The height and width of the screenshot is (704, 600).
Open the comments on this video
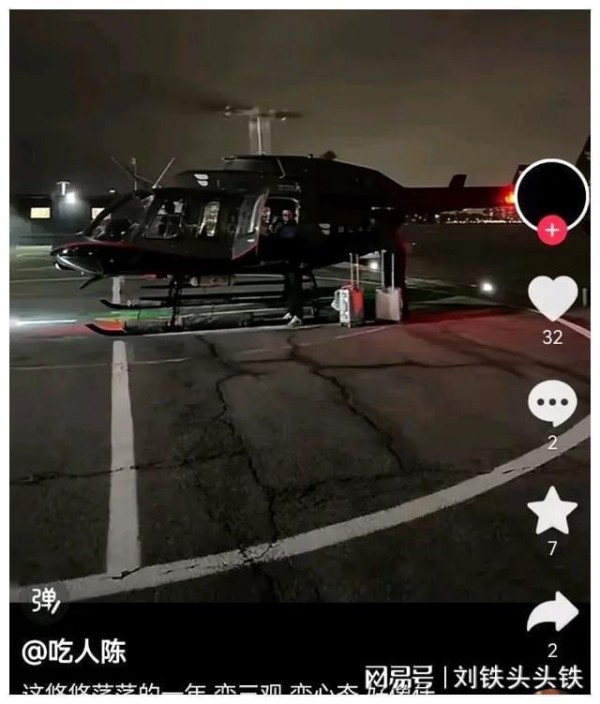(x=552, y=404)
